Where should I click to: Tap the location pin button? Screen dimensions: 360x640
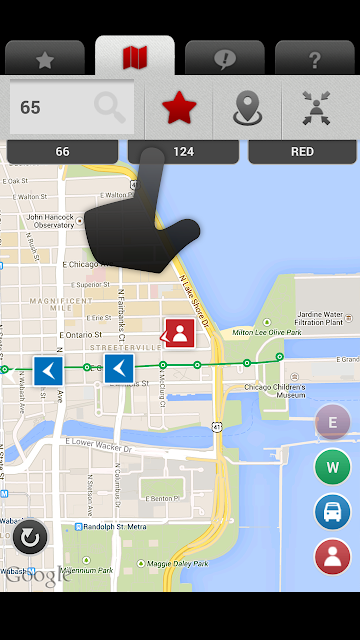coord(247,108)
